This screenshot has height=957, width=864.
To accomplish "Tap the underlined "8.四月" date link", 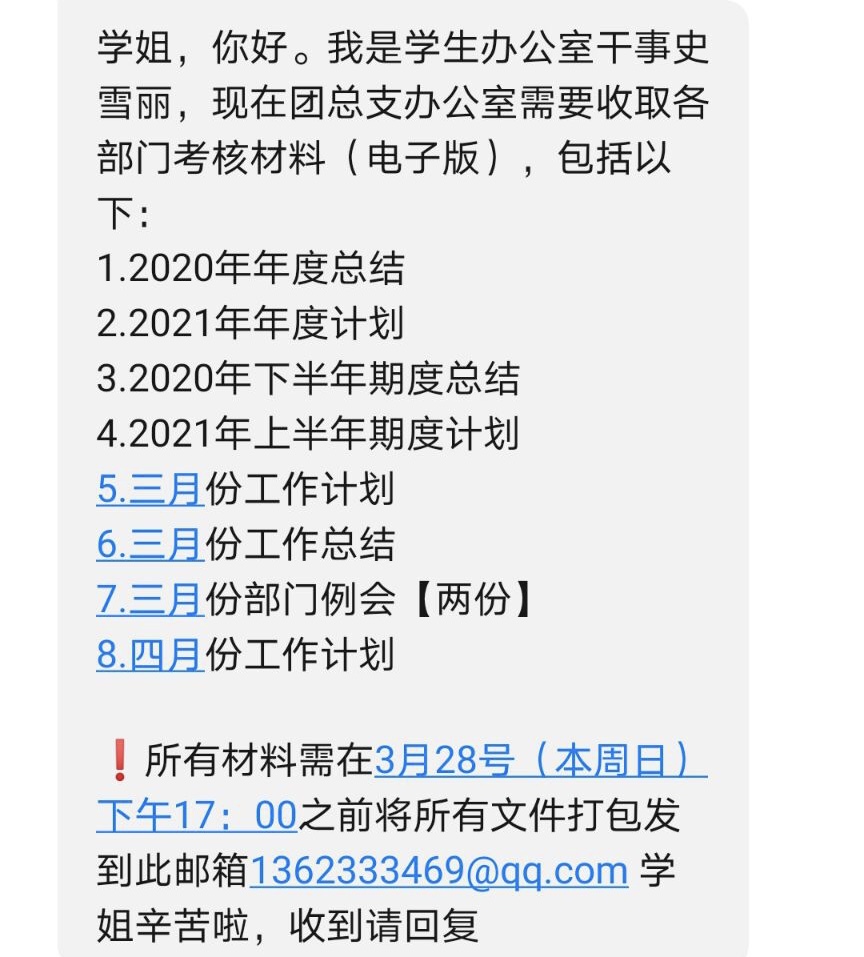I will [150, 654].
